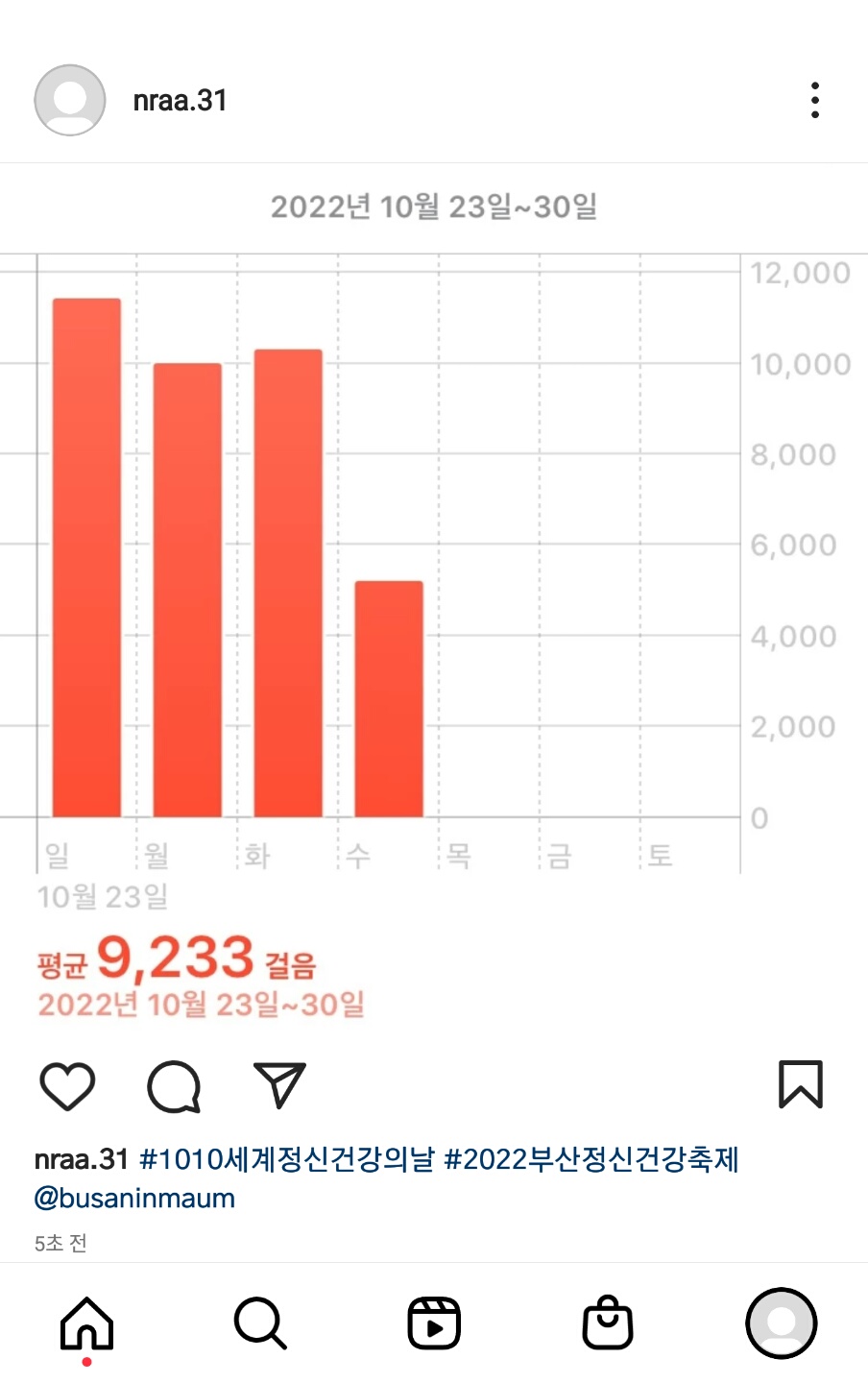
Task: Share this post via the paper plane
Action: 279,1085
